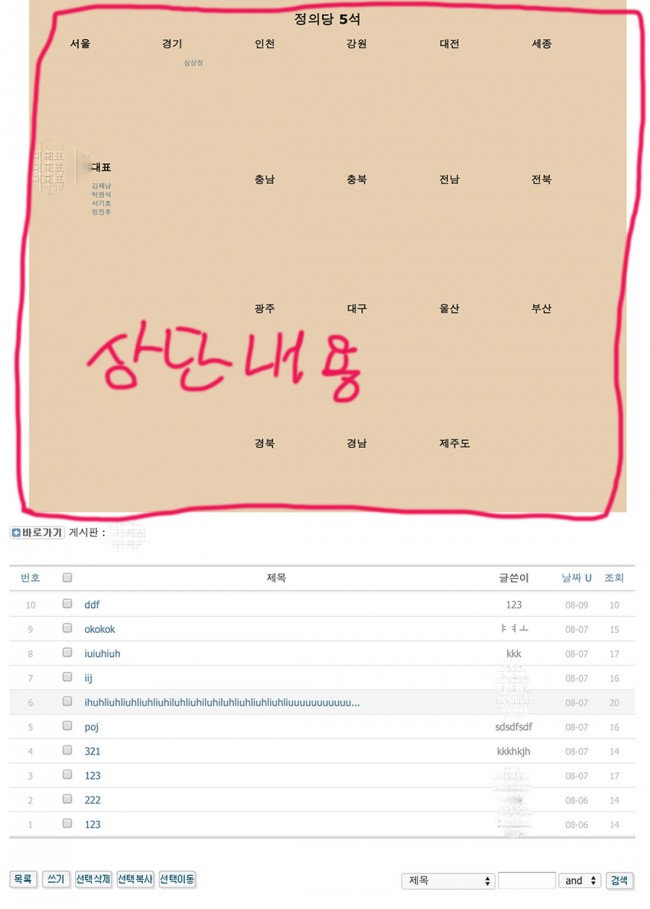Open the post titled 321
Viewport: 650px width, 909px height.
pos(92,751)
